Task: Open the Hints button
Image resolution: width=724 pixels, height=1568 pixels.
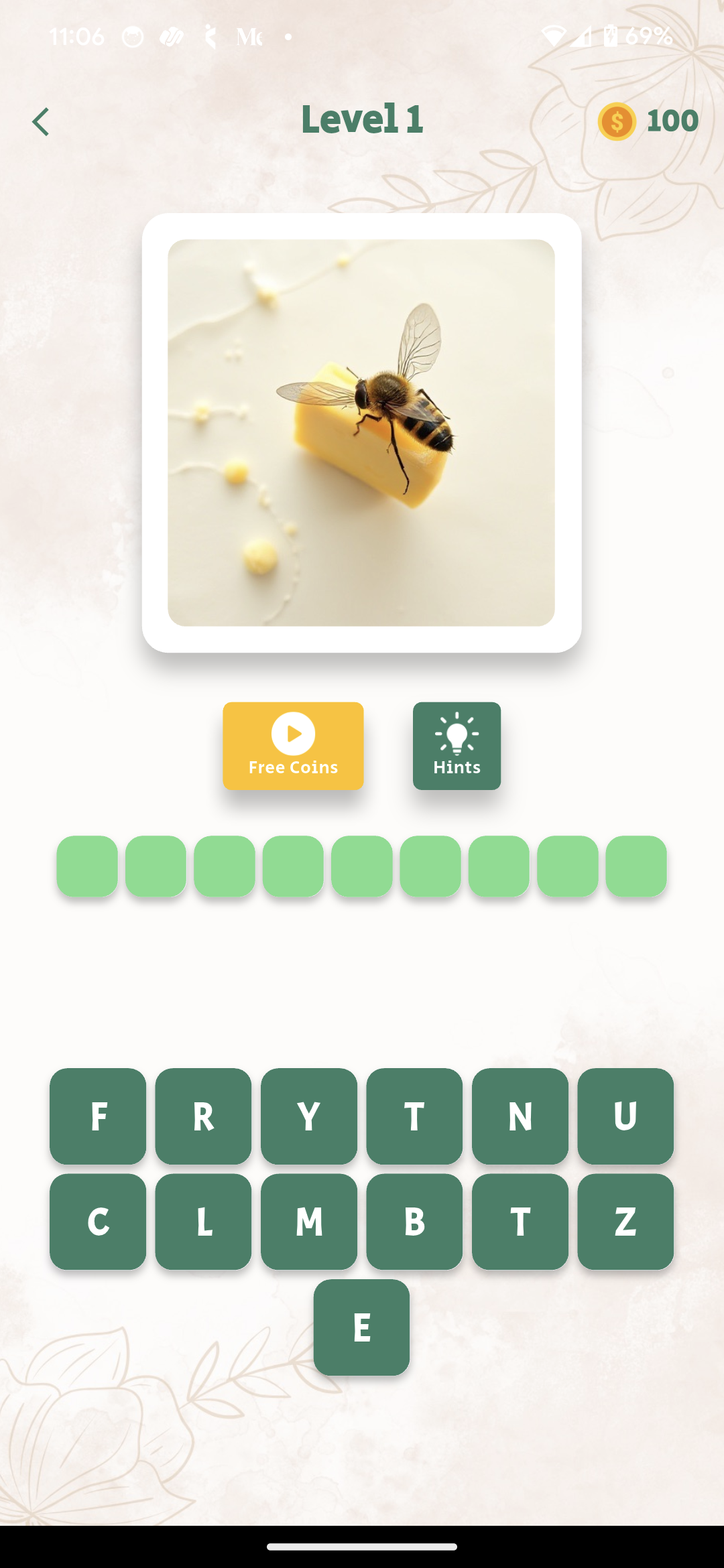Action: coord(457,746)
